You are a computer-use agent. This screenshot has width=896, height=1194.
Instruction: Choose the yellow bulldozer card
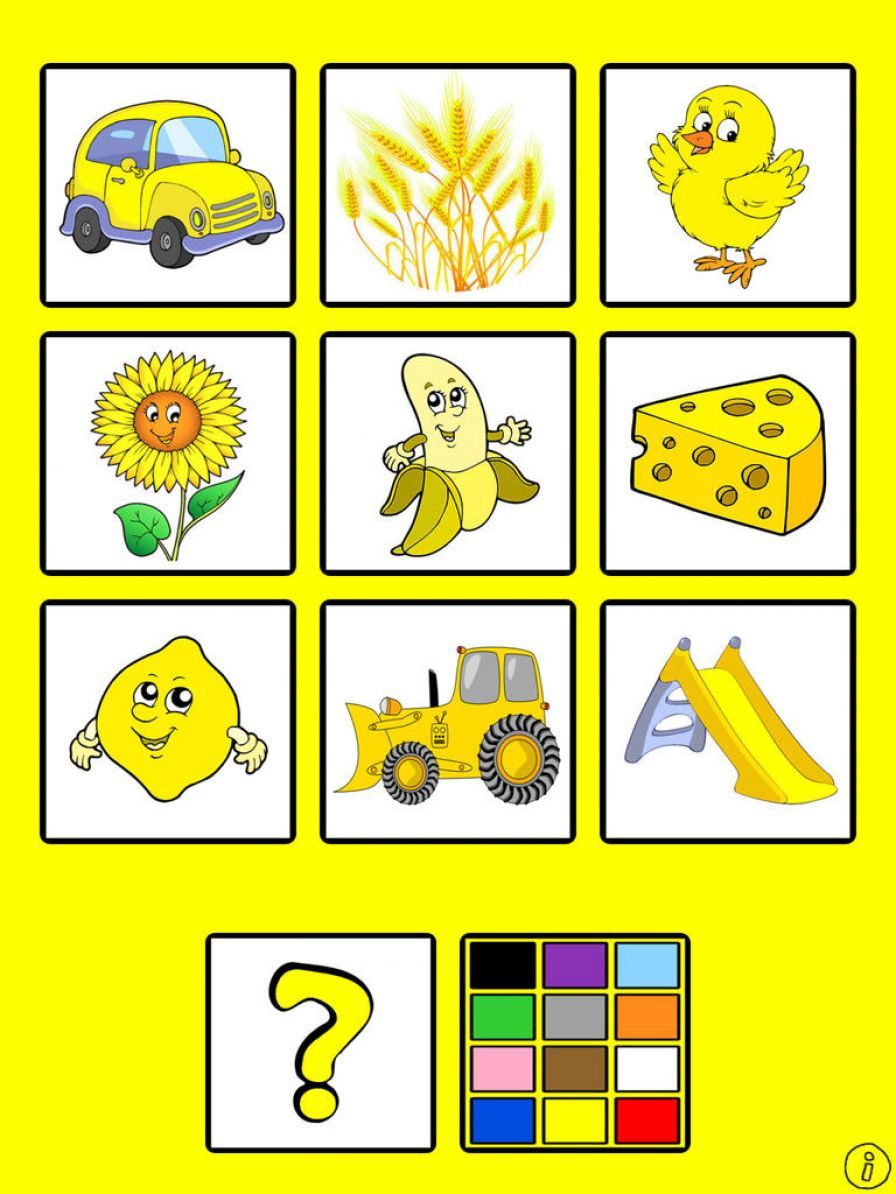(448, 722)
